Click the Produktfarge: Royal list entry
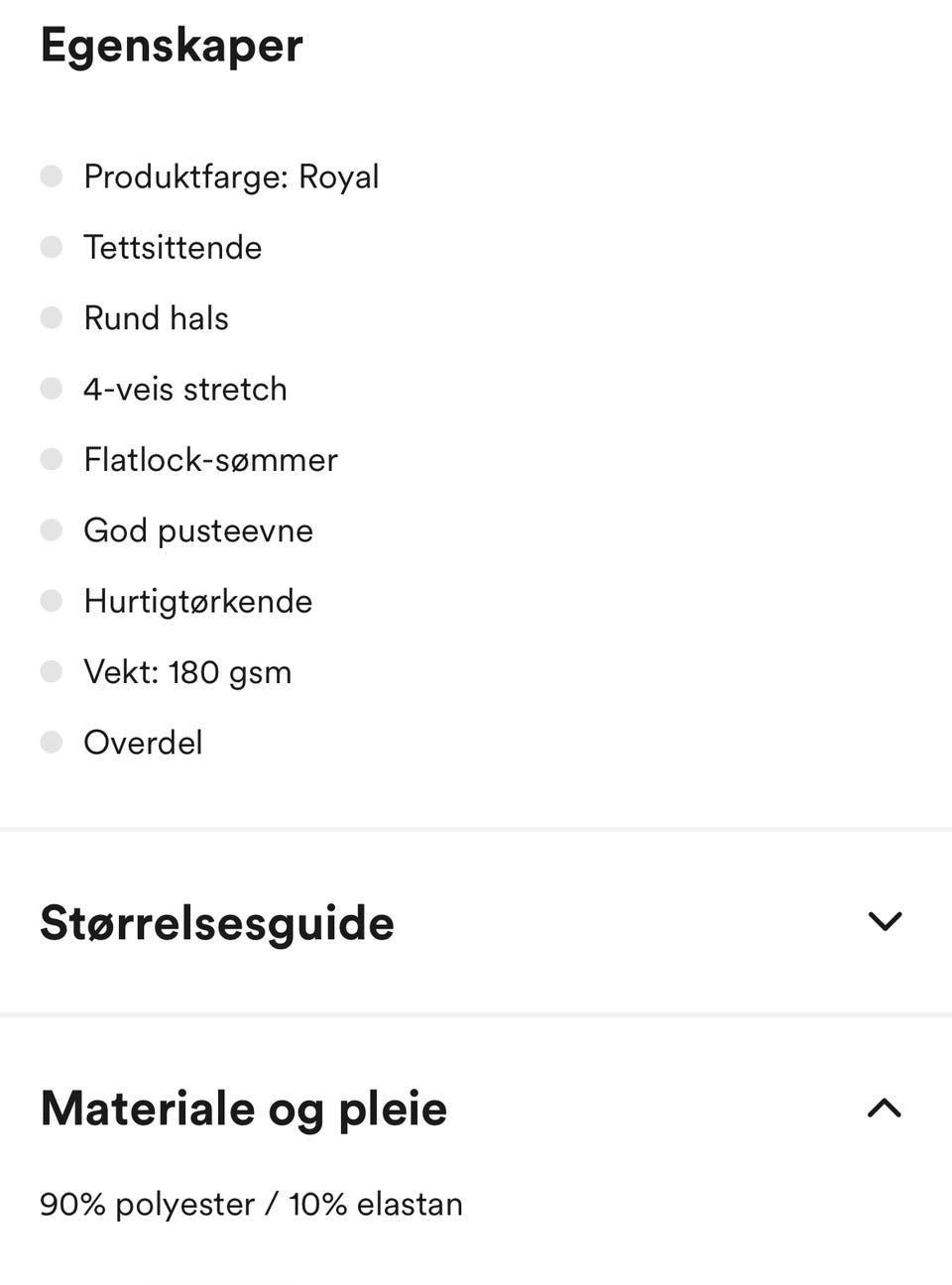This screenshot has height=1285, width=952. click(x=232, y=176)
